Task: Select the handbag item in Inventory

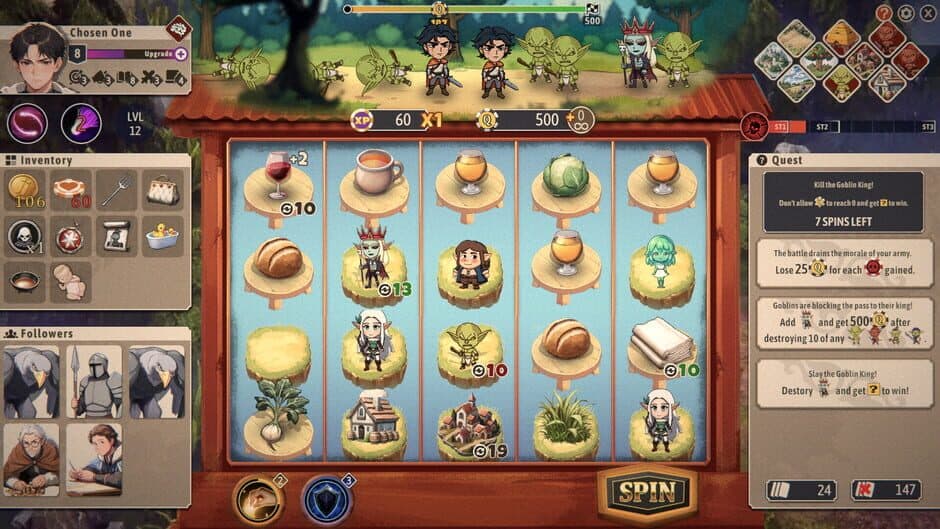Action: 163,189
